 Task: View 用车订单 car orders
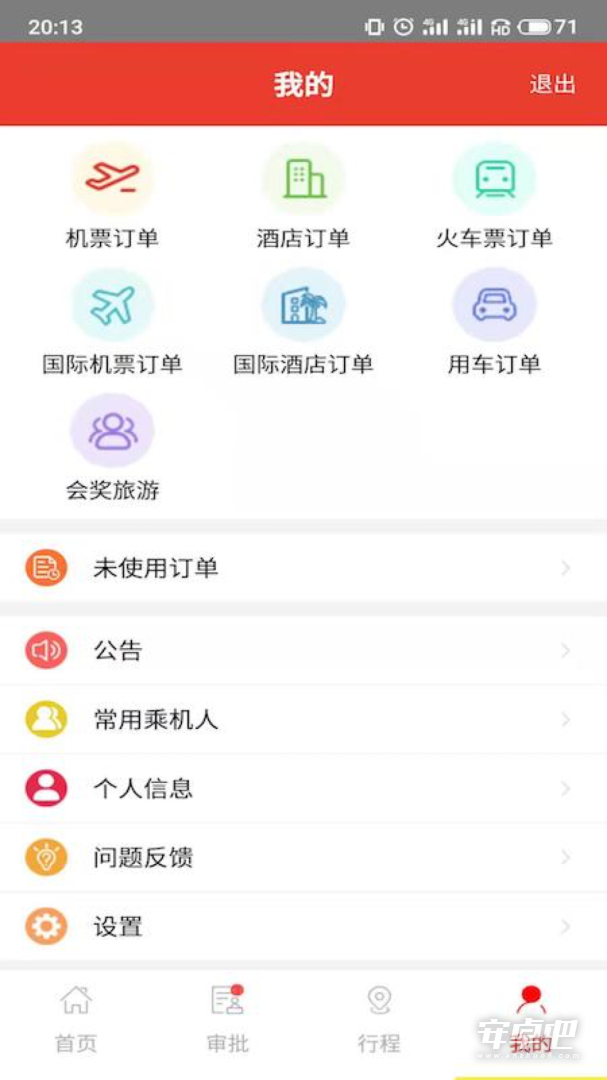click(x=494, y=322)
